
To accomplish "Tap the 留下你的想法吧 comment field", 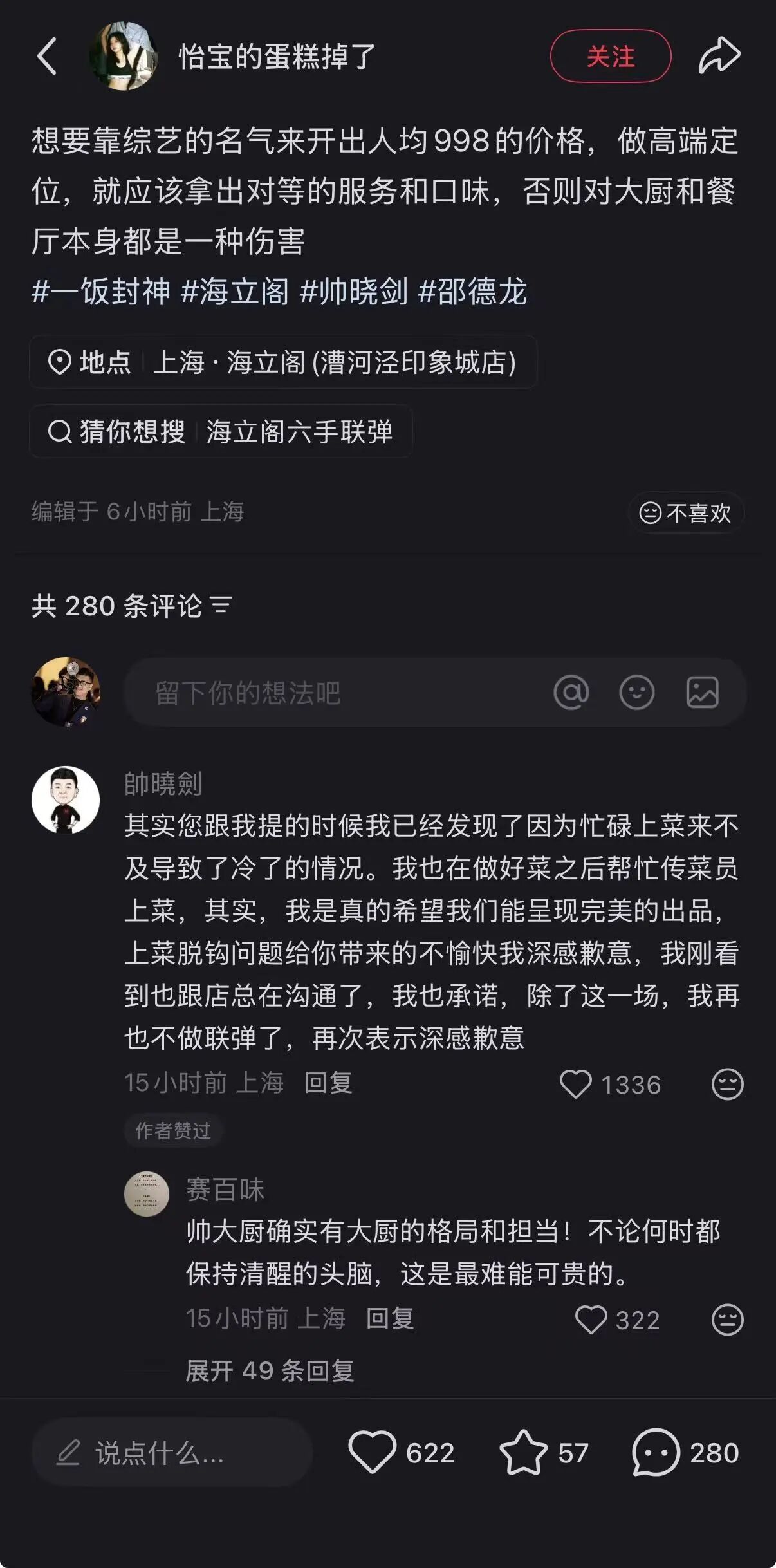I will pos(335,693).
